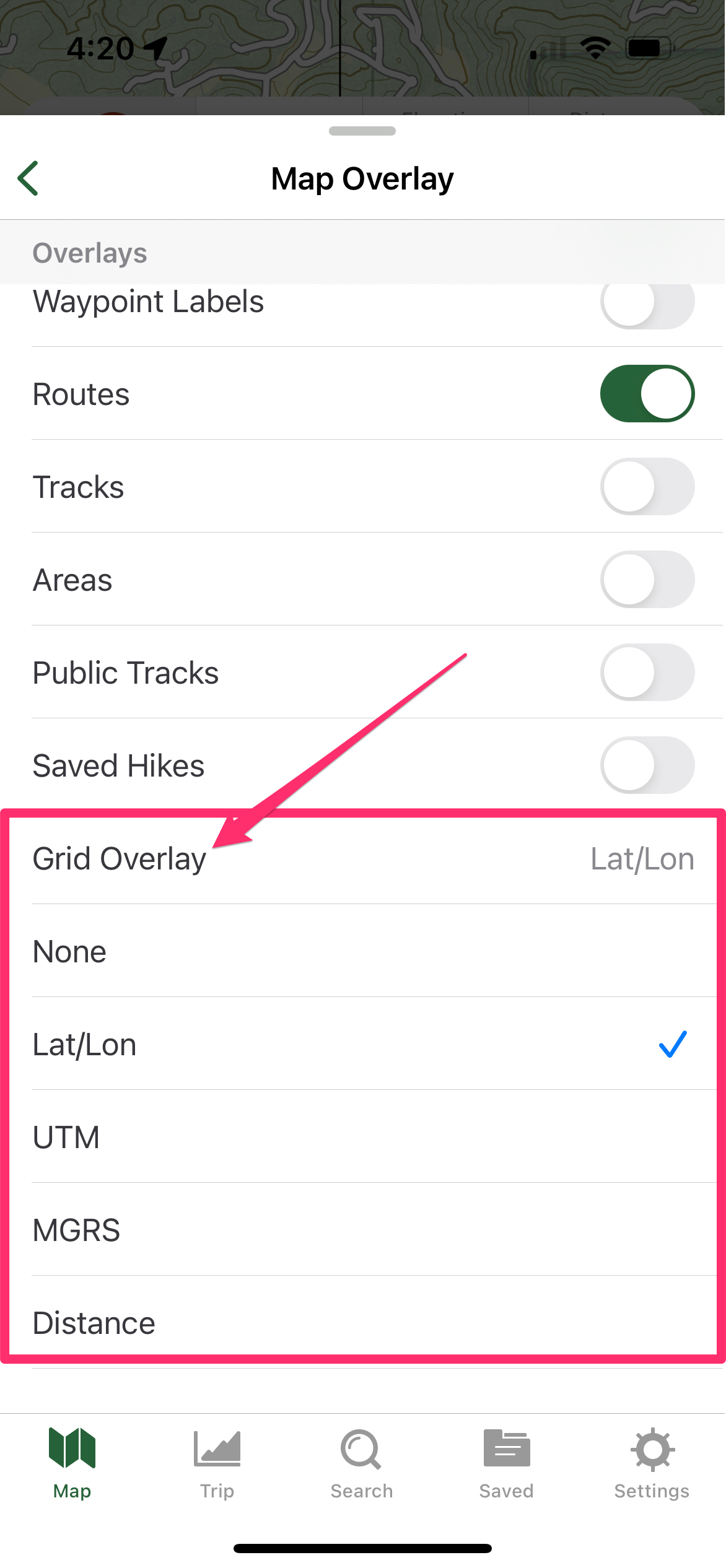Switch to the Map tab
Viewport: 726px width, 1568px height.
72,1464
